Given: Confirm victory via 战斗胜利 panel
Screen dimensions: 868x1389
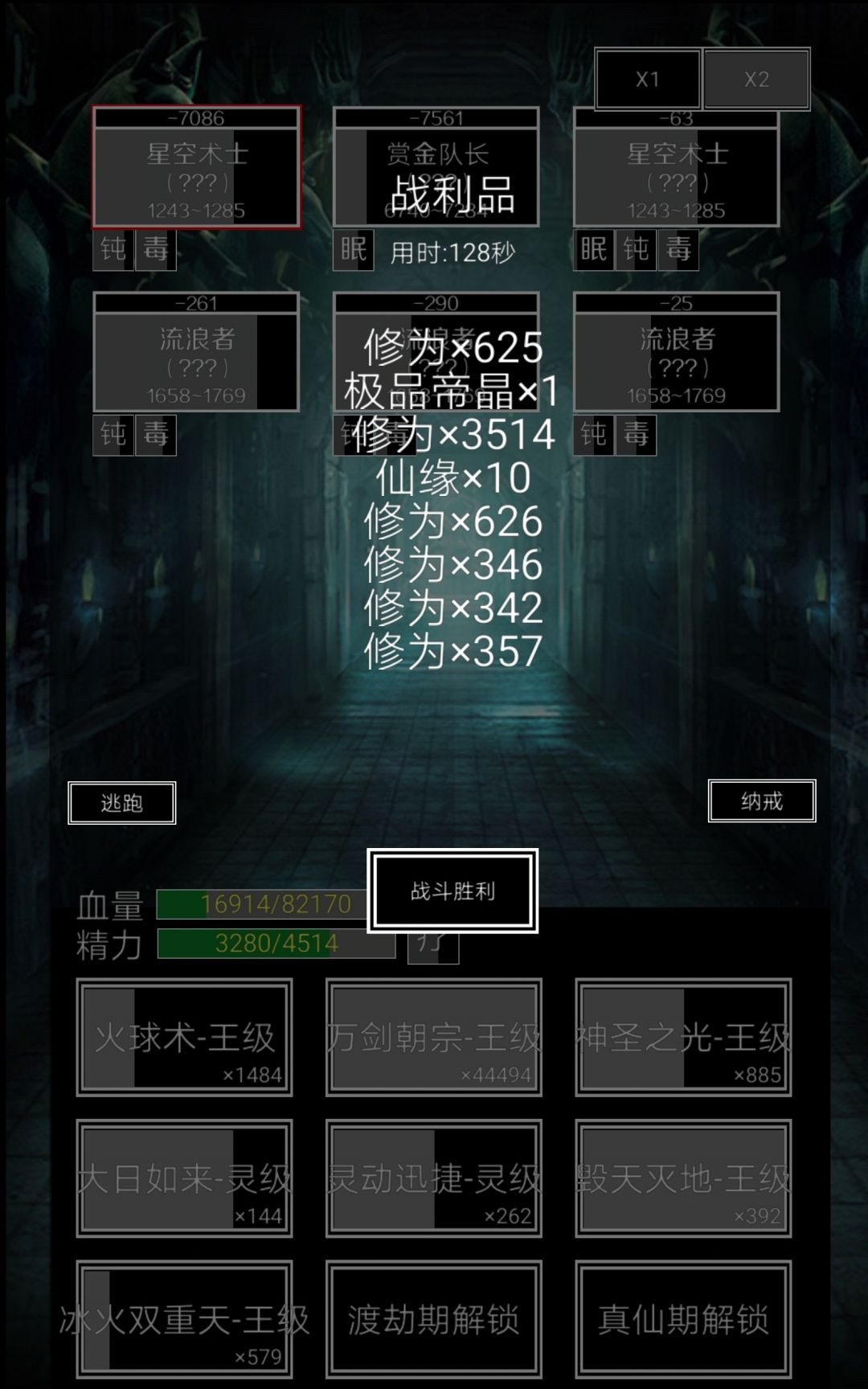Looking at the screenshot, I should point(452,890).
